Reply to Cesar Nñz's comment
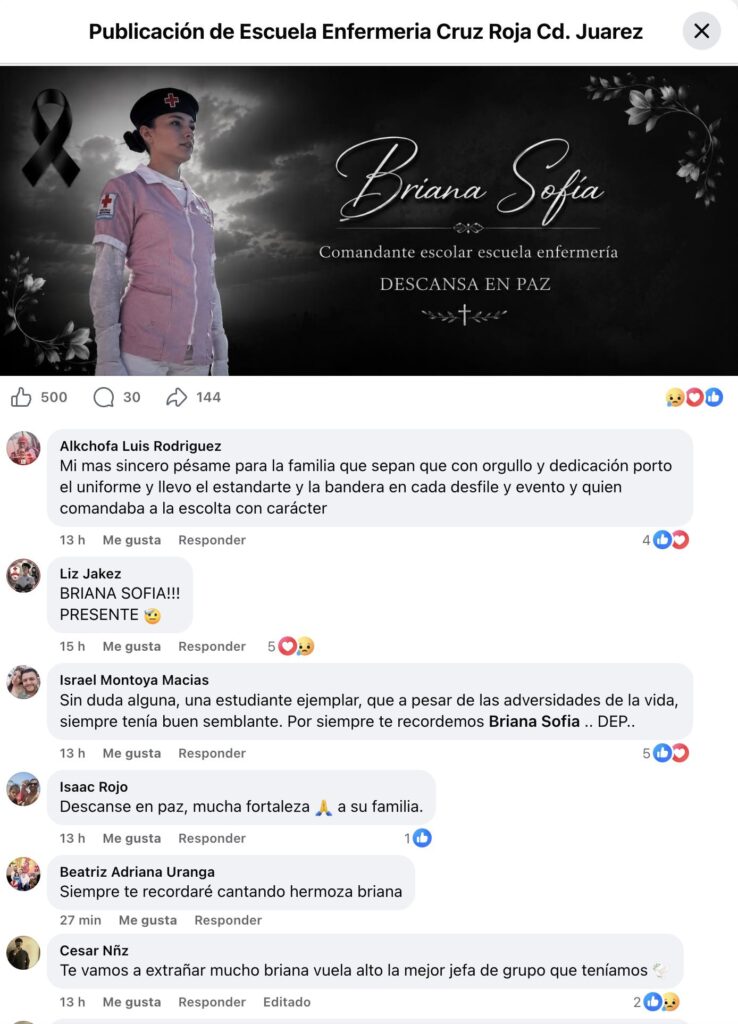The image size is (738, 1024). [x=212, y=1002]
